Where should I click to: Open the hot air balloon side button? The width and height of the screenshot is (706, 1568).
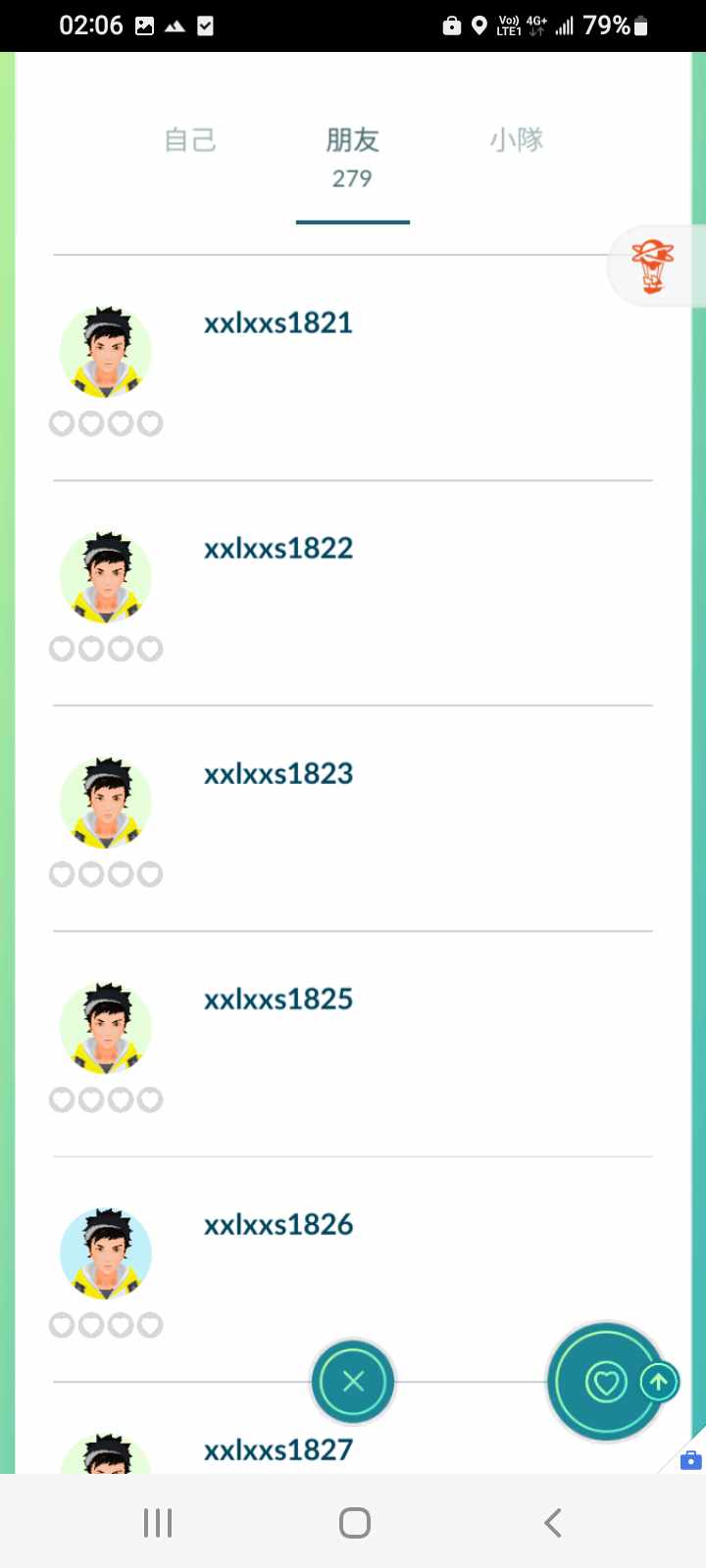[653, 267]
